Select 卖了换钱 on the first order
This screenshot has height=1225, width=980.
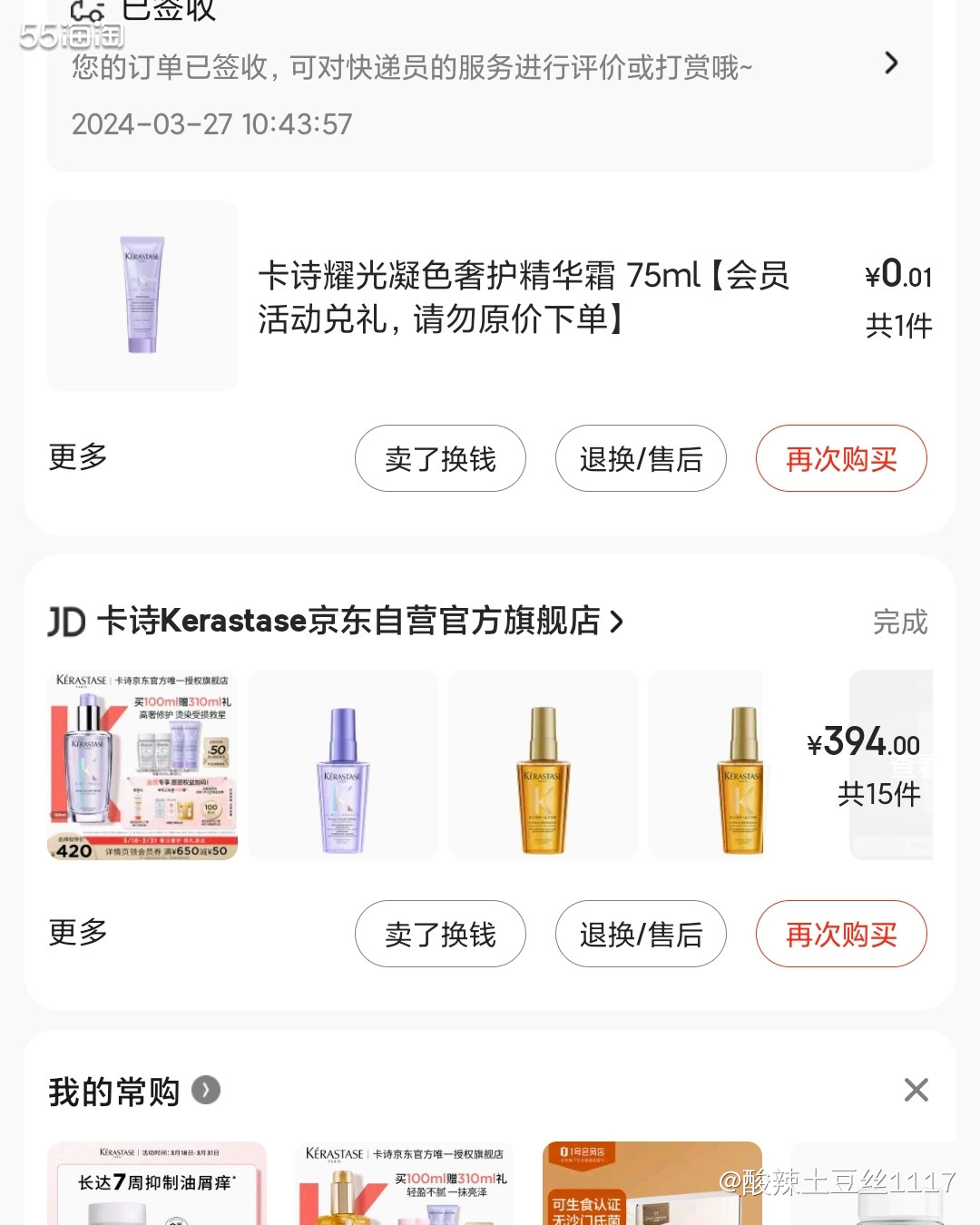(x=440, y=459)
